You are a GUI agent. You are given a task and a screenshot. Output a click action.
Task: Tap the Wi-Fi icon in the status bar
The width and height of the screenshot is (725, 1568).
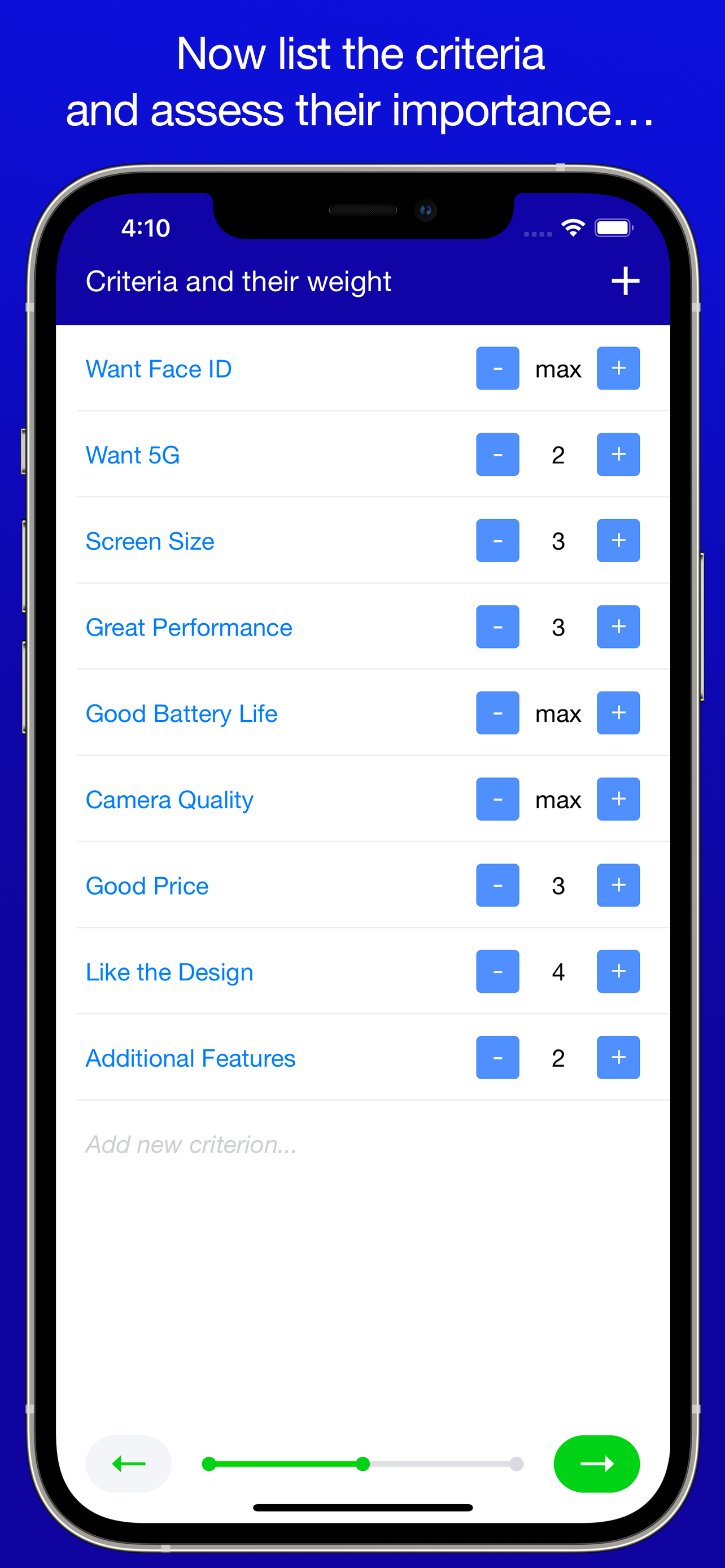pyautogui.click(x=573, y=227)
